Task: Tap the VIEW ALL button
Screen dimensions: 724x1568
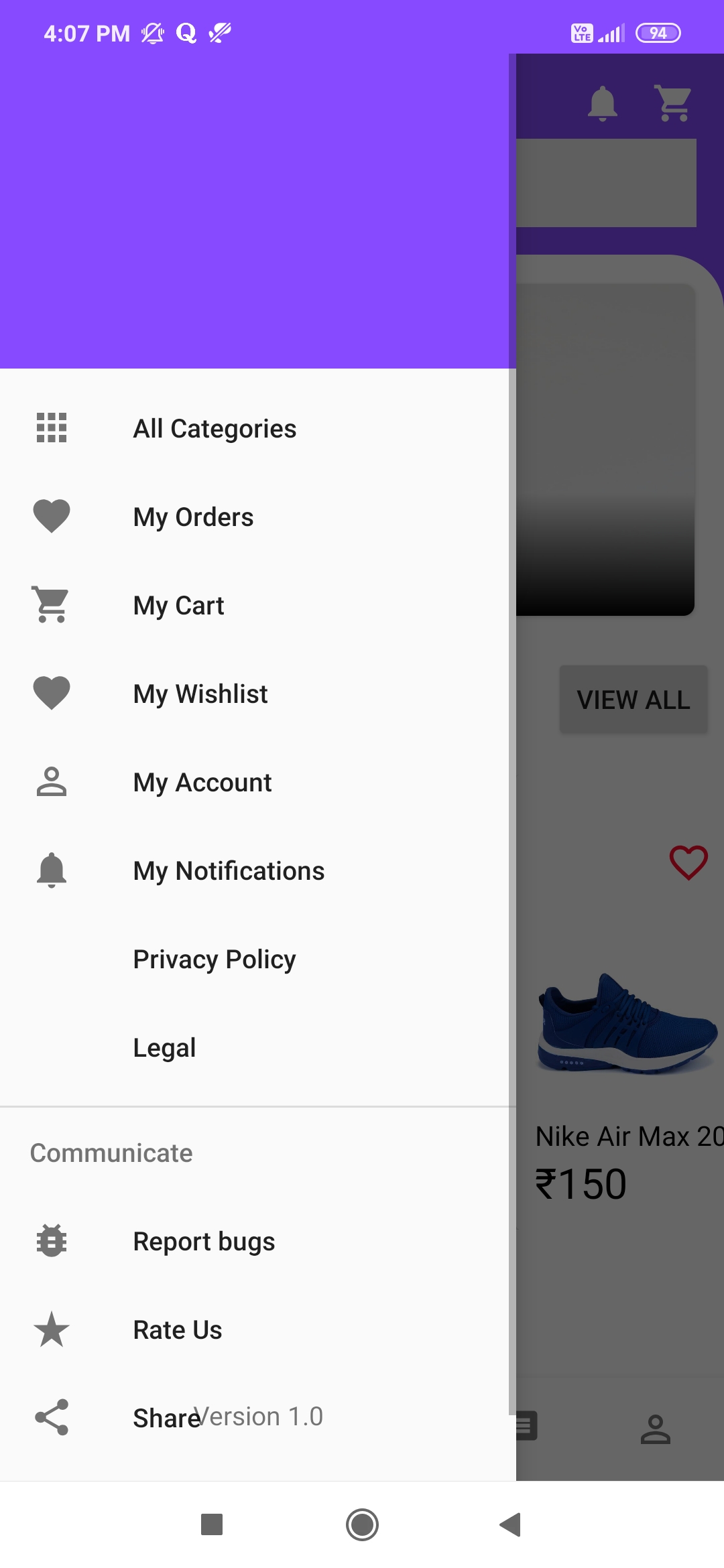Action: [x=633, y=699]
